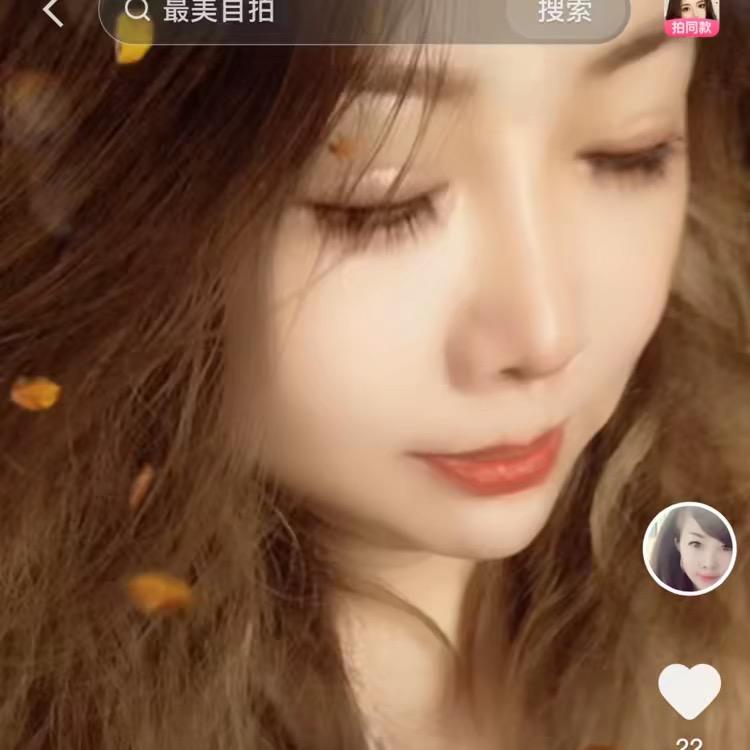Screen dimensions: 750x750
Task: Open the 拍同款 shoot-same-style shortcut
Action: 691,18
